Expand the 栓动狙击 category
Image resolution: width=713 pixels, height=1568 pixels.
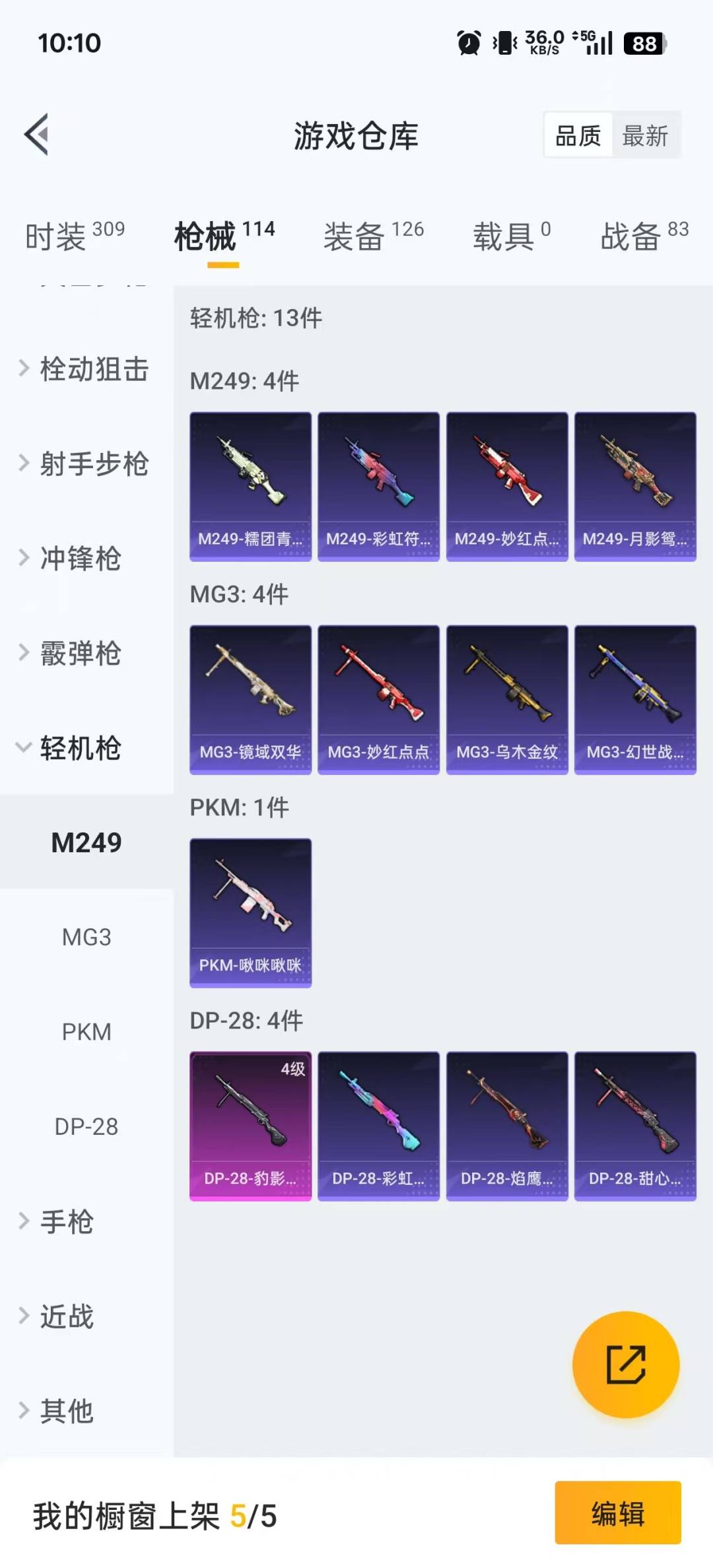tap(86, 368)
